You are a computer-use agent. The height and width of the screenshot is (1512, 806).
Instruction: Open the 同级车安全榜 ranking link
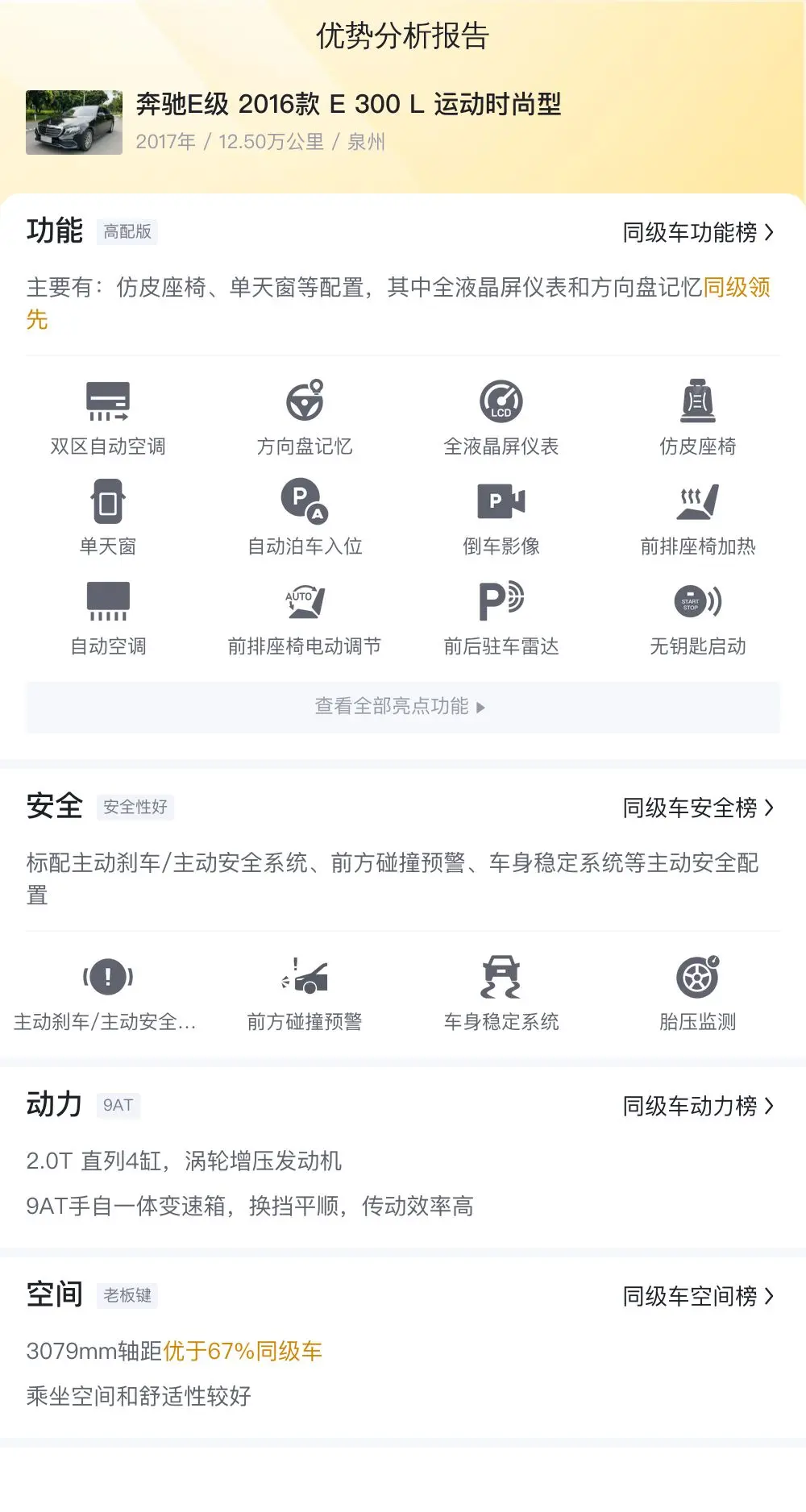pos(698,808)
